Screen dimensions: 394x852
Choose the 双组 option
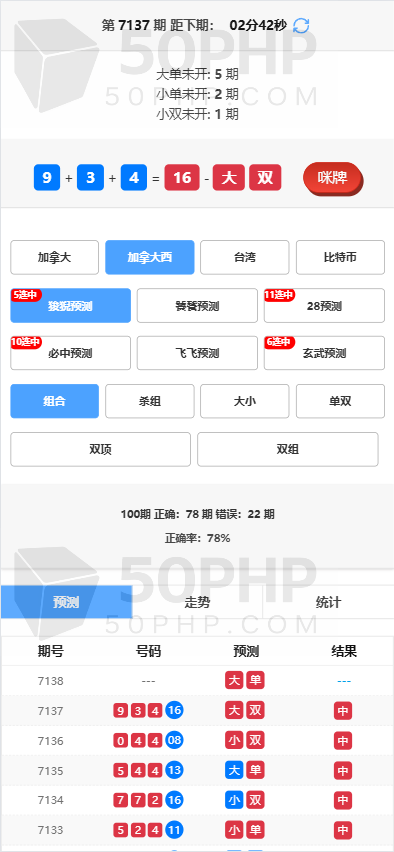point(287,449)
